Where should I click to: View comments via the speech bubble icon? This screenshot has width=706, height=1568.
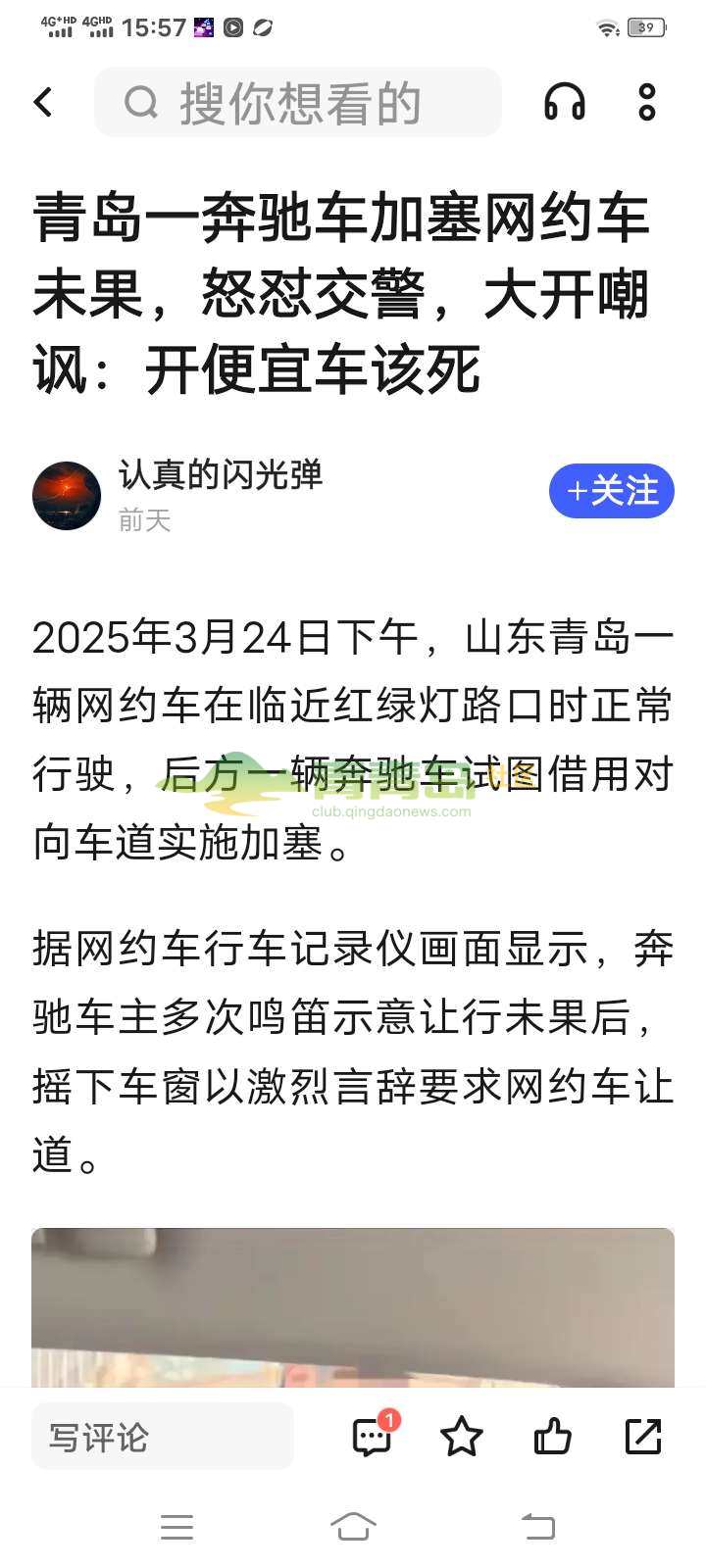[x=373, y=1437]
